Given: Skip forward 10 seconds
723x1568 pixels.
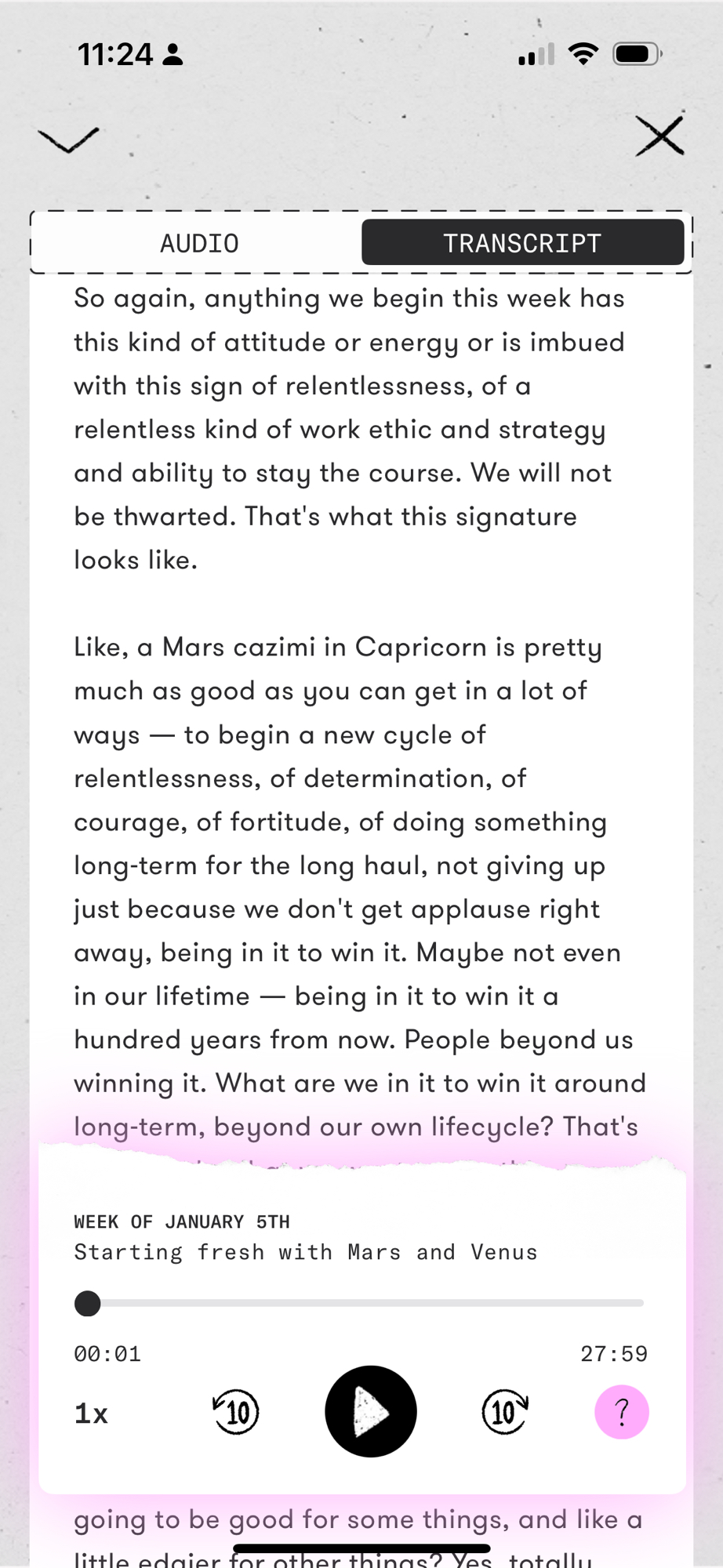Looking at the screenshot, I should [x=504, y=1412].
